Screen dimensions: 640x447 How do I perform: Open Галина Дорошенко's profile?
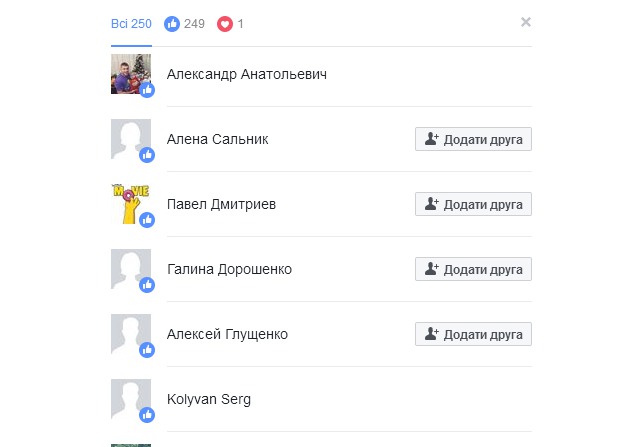(x=229, y=269)
